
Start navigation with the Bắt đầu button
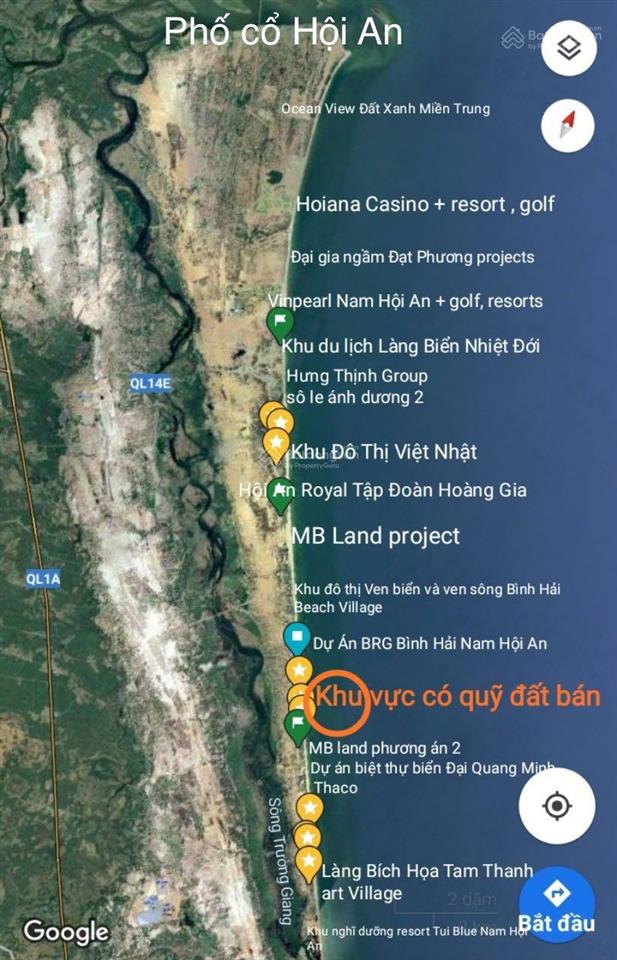point(557,901)
